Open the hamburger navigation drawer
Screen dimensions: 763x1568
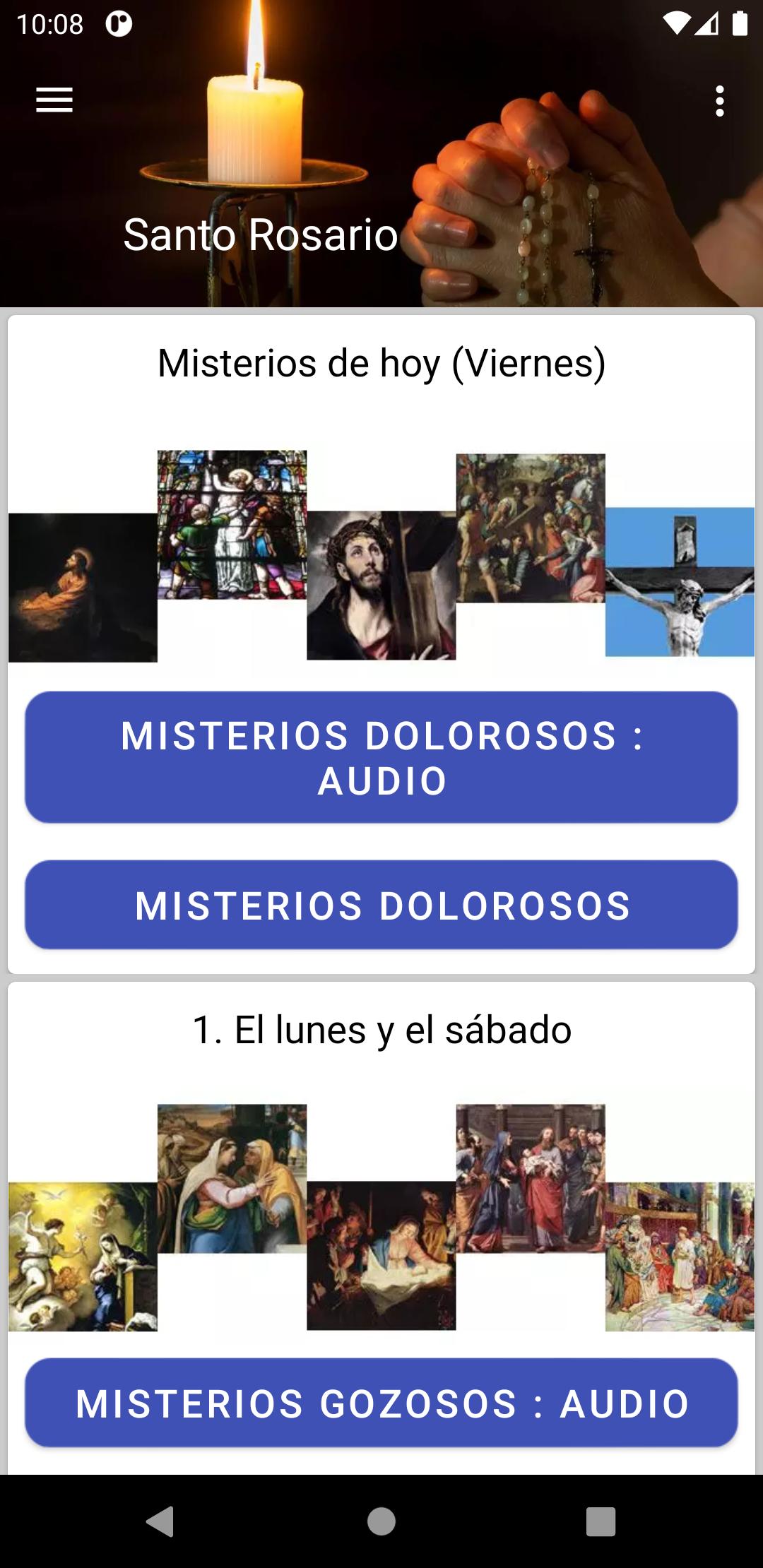[x=54, y=100]
